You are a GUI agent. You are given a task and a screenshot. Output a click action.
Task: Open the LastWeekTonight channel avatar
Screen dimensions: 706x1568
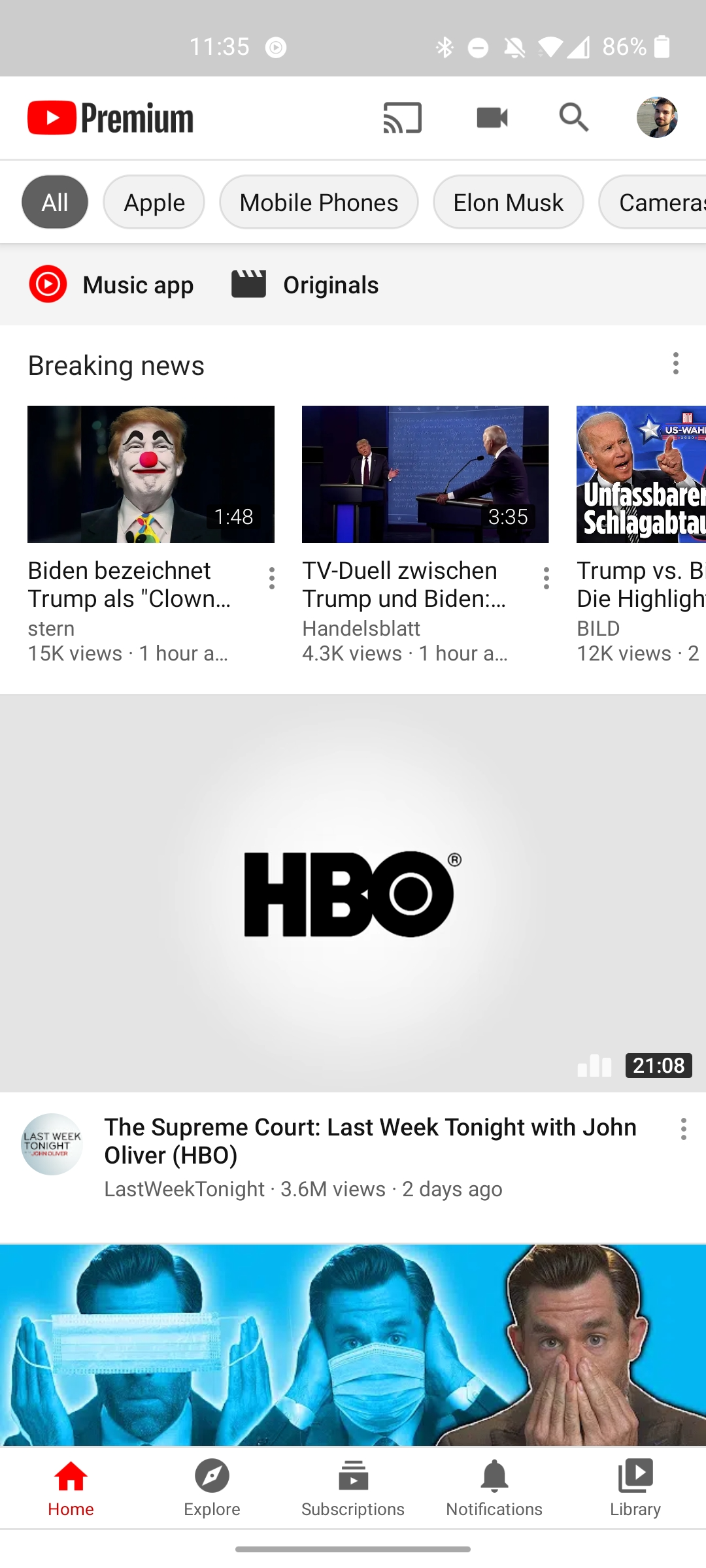click(52, 1143)
